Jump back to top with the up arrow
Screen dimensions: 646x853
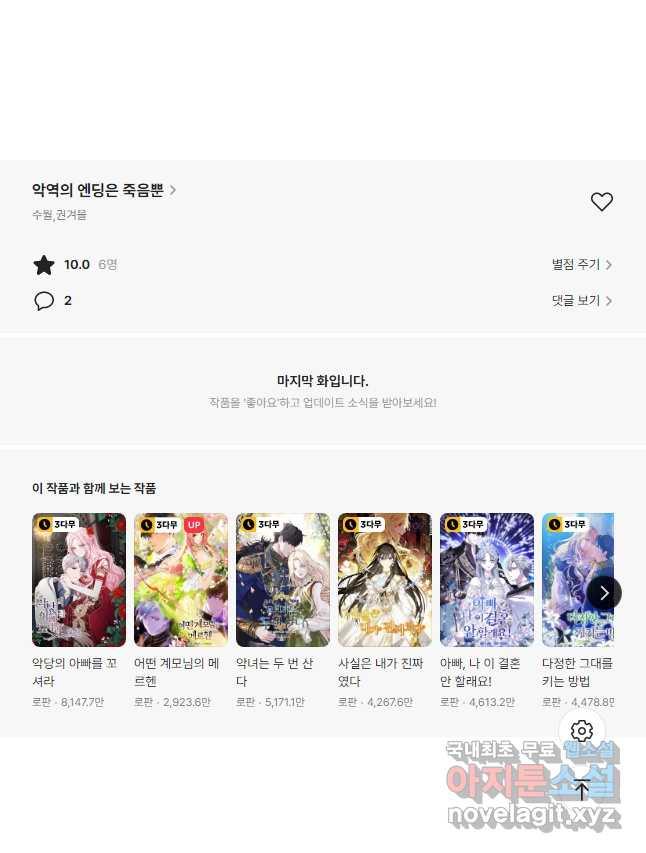pos(581,790)
